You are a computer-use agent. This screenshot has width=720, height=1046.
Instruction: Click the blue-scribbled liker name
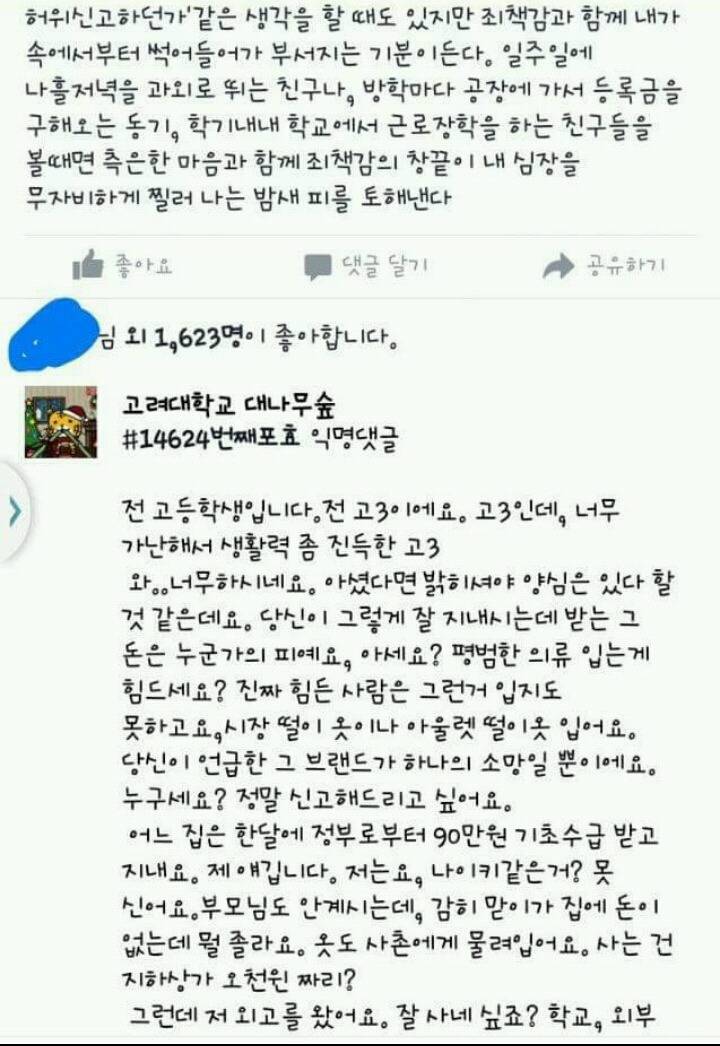point(50,333)
